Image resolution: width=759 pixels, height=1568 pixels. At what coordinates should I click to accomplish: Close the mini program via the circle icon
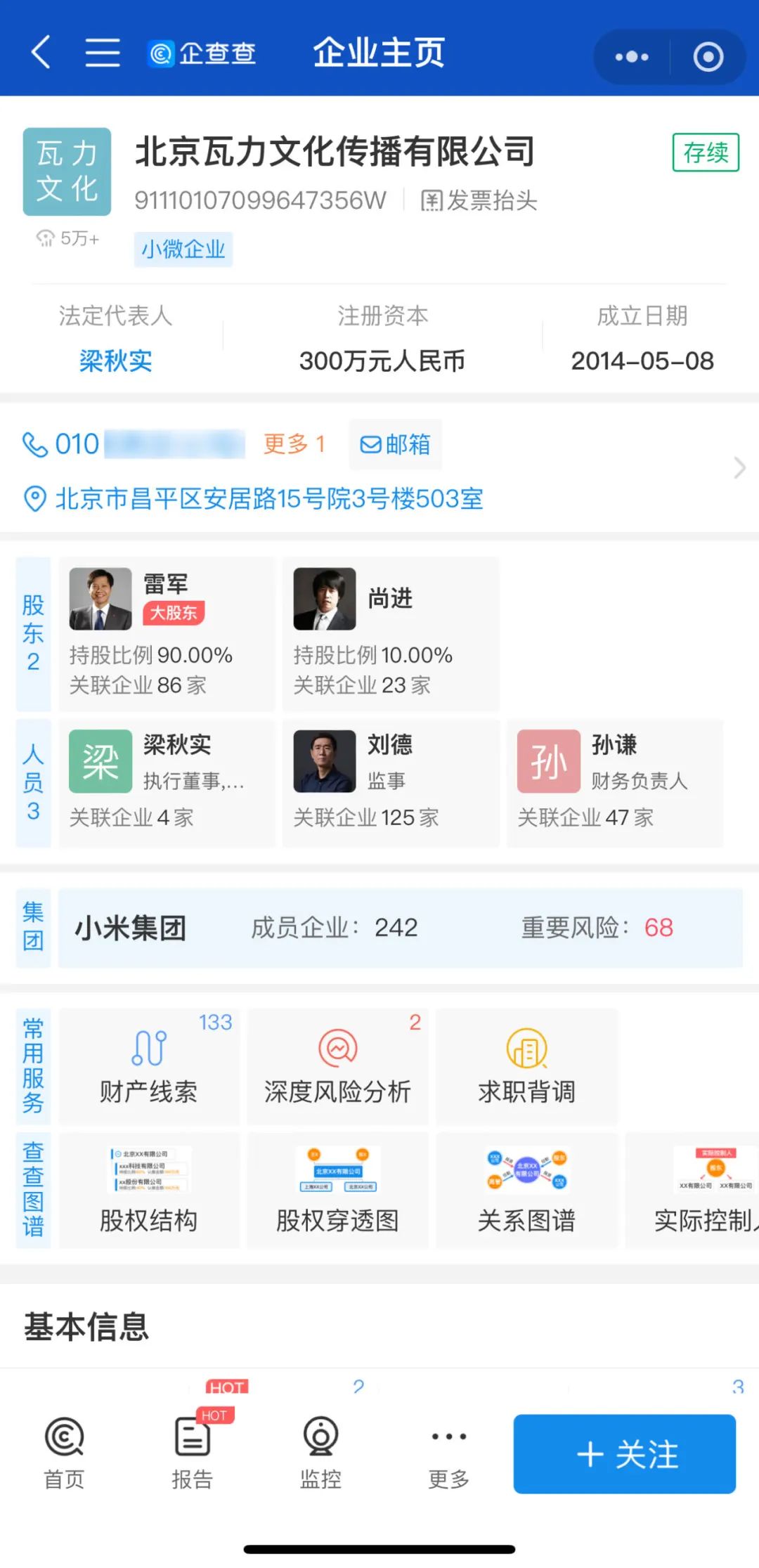pos(708,57)
